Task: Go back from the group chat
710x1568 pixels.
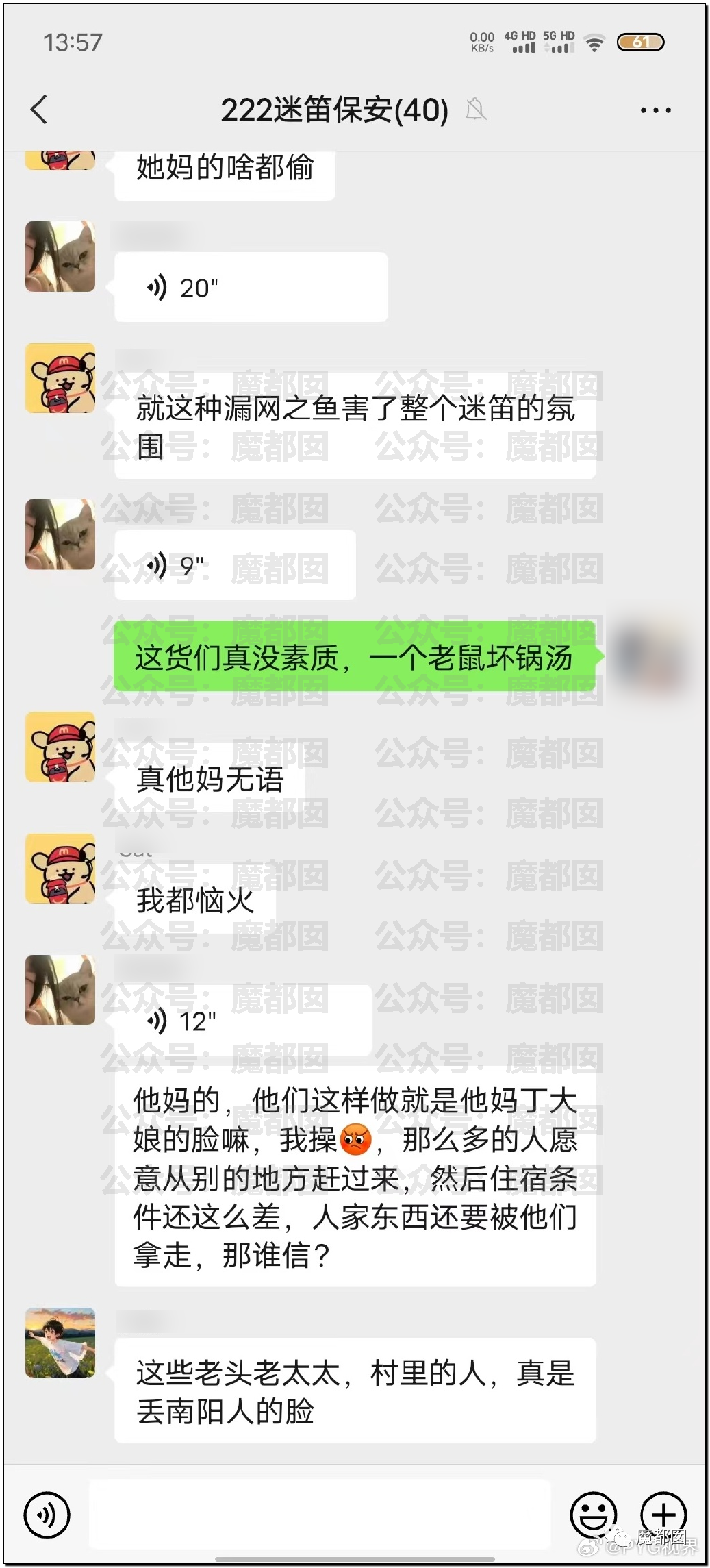Action: (x=40, y=110)
